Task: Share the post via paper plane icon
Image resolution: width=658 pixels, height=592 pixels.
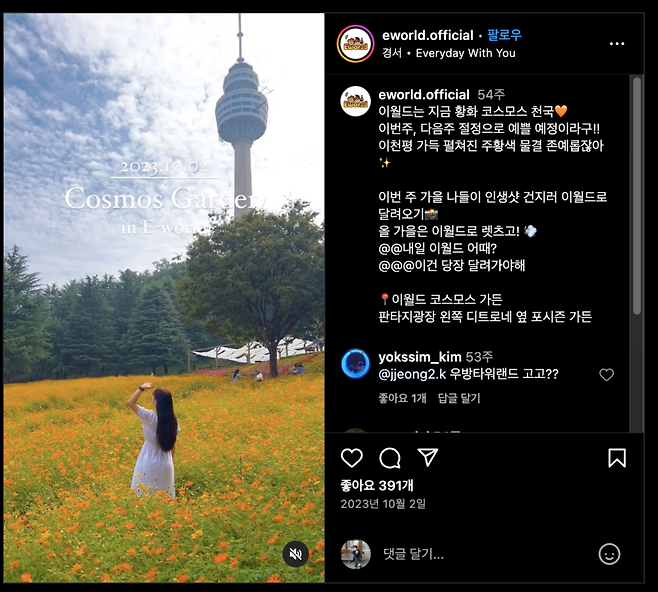Action: tap(428, 458)
